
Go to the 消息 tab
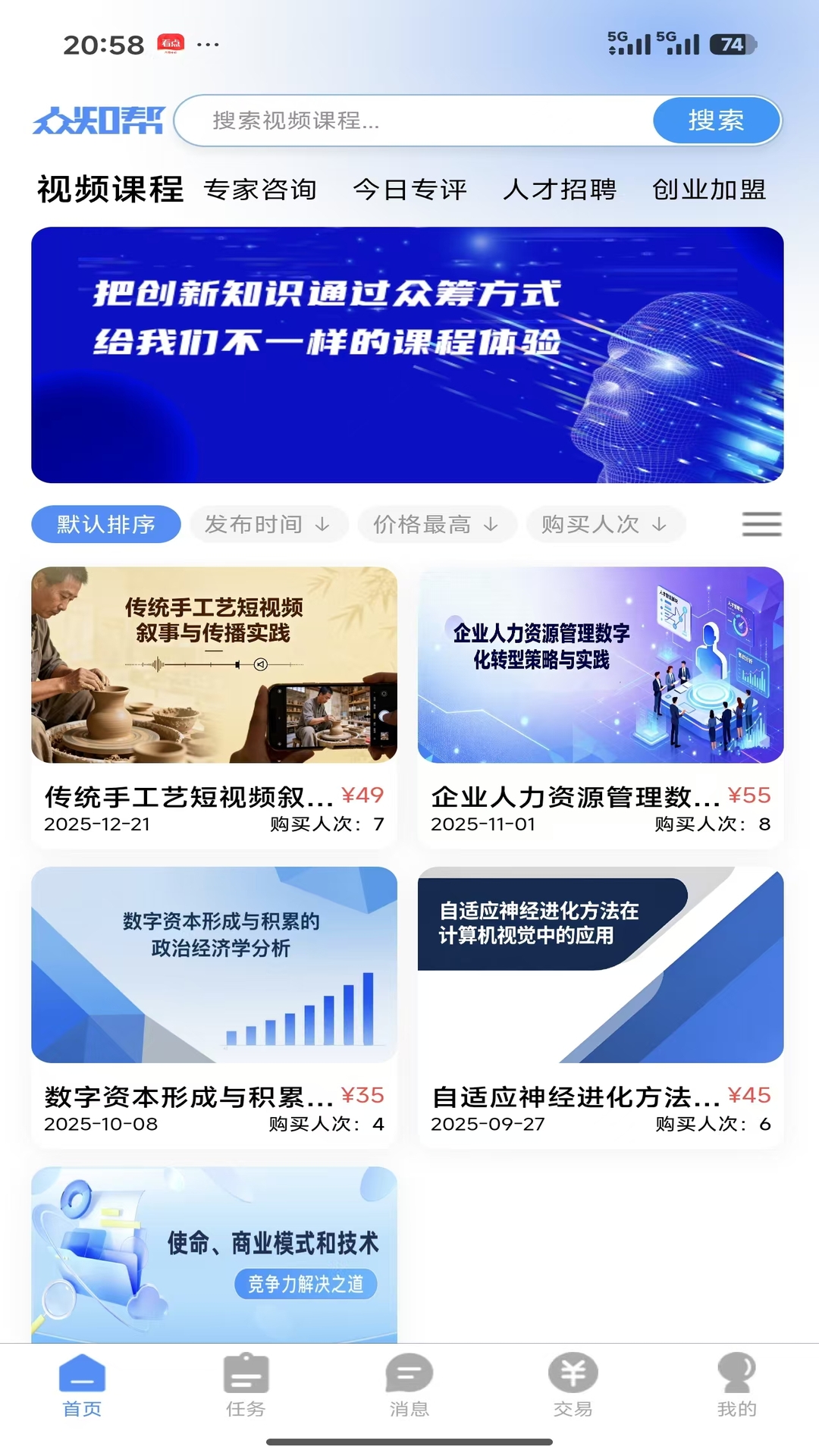(409, 1385)
